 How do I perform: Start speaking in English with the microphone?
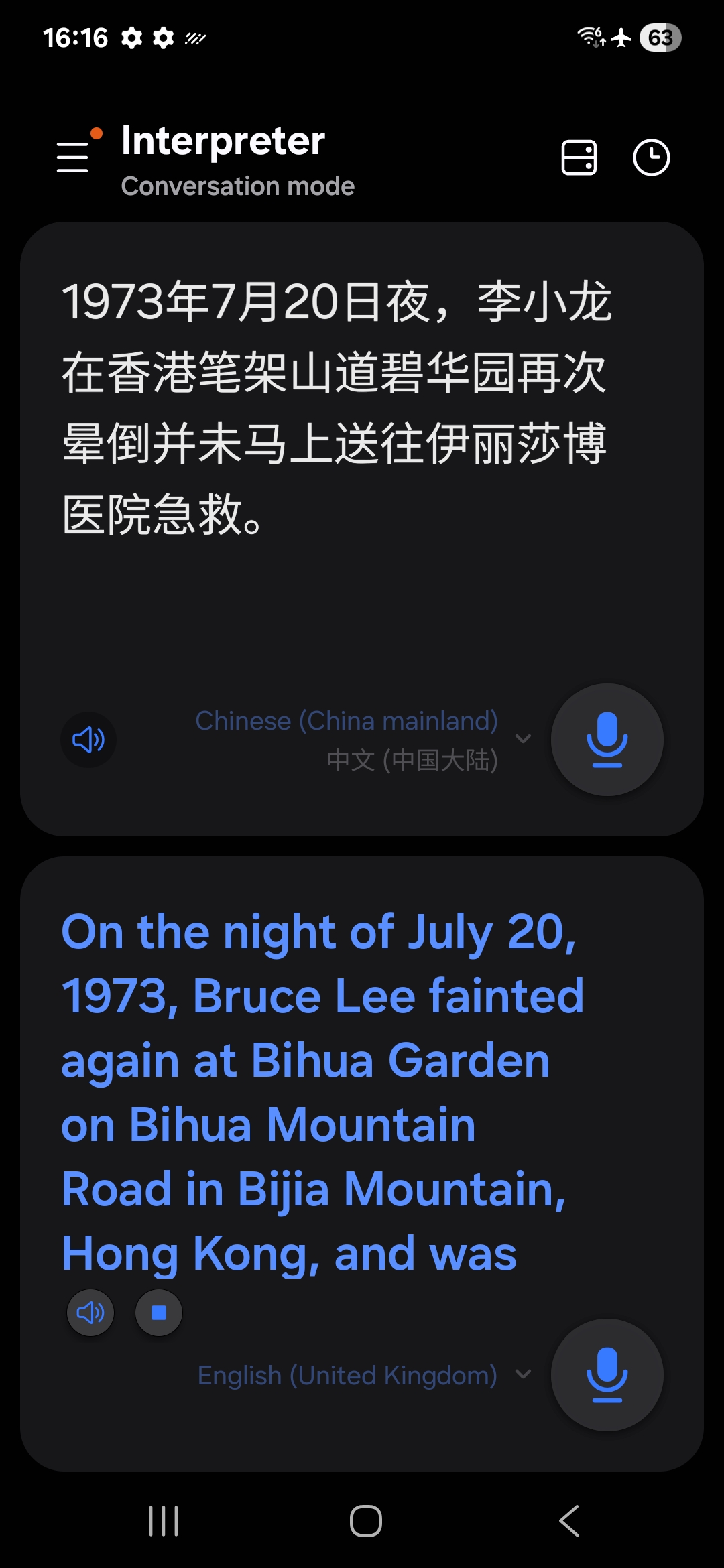pyautogui.click(x=607, y=1375)
